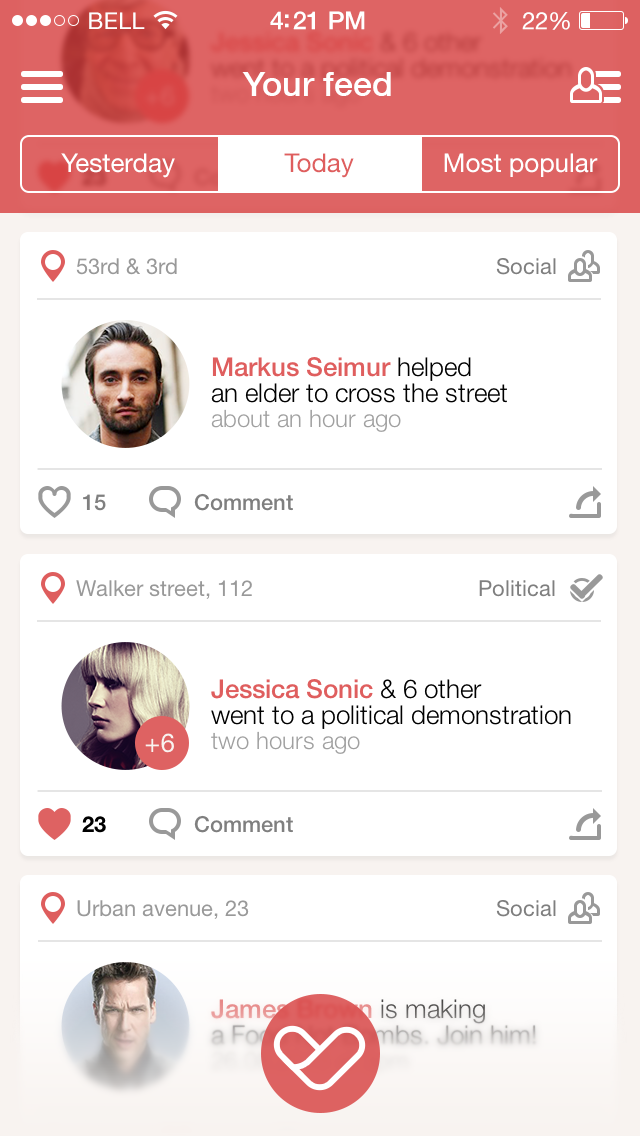Comment on Markus Seimur's post
Screen dimensions: 640x1136
(x=222, y=502)
